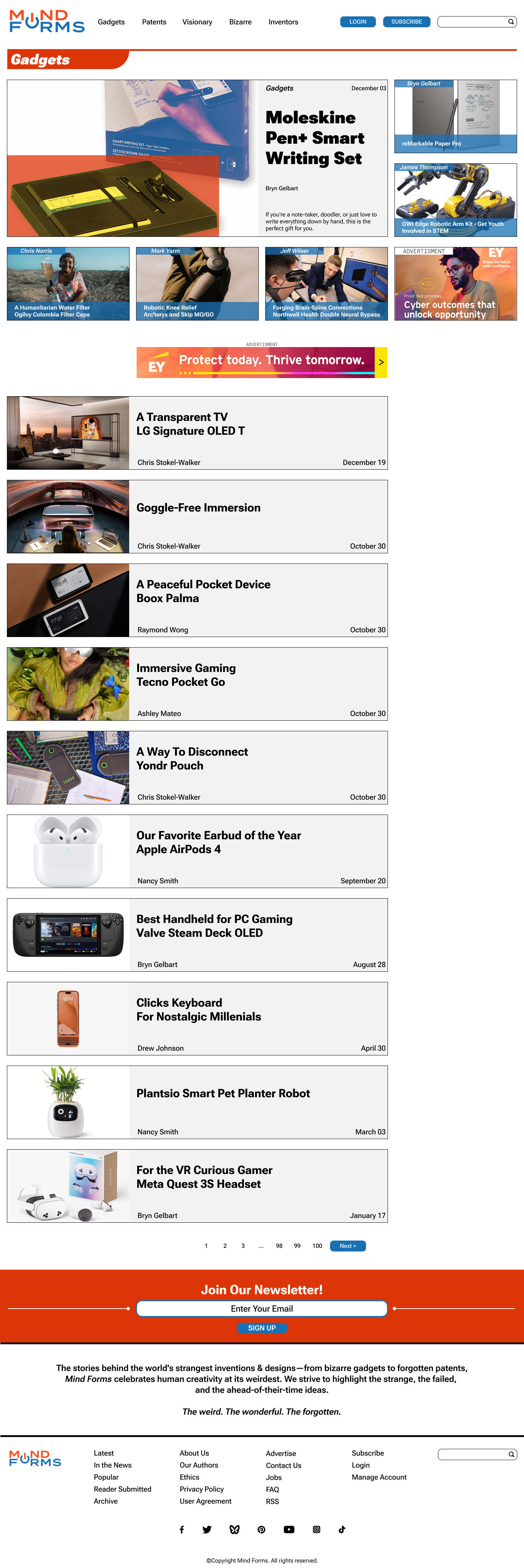
Task: Open the TikTok social icon
Action: (x=342, y=1529)
